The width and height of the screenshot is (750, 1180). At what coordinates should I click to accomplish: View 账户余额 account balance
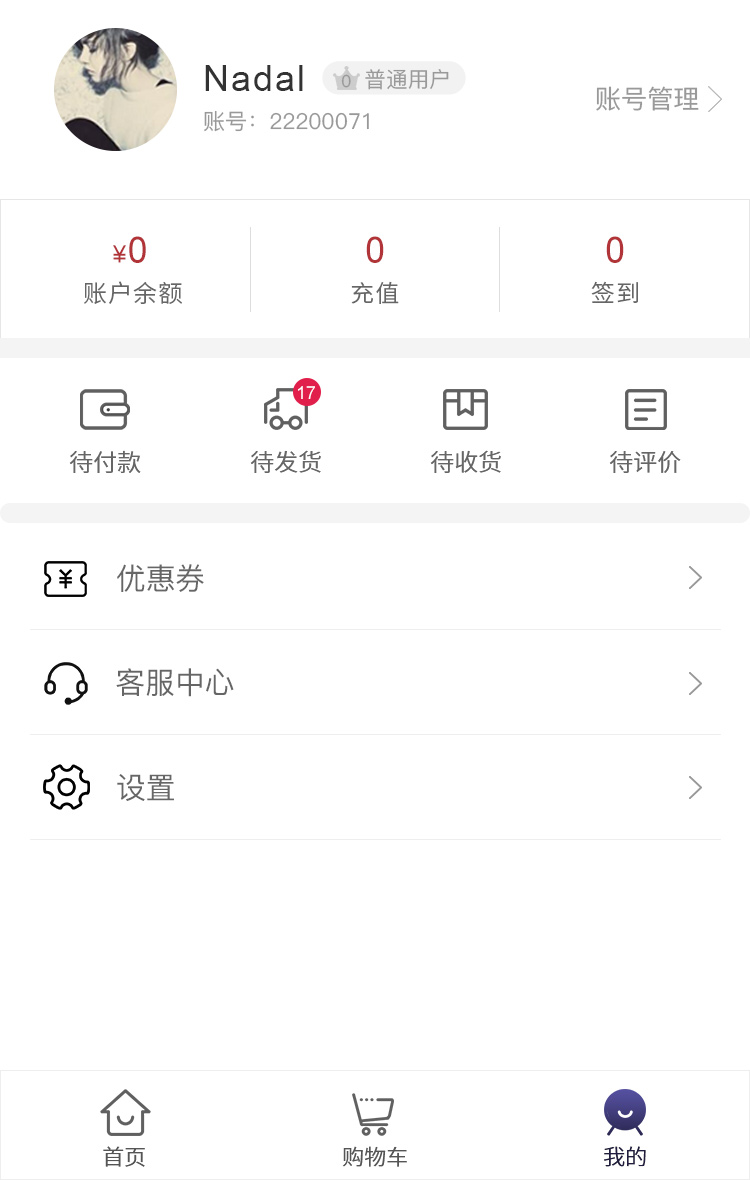[x=132, y=270]
